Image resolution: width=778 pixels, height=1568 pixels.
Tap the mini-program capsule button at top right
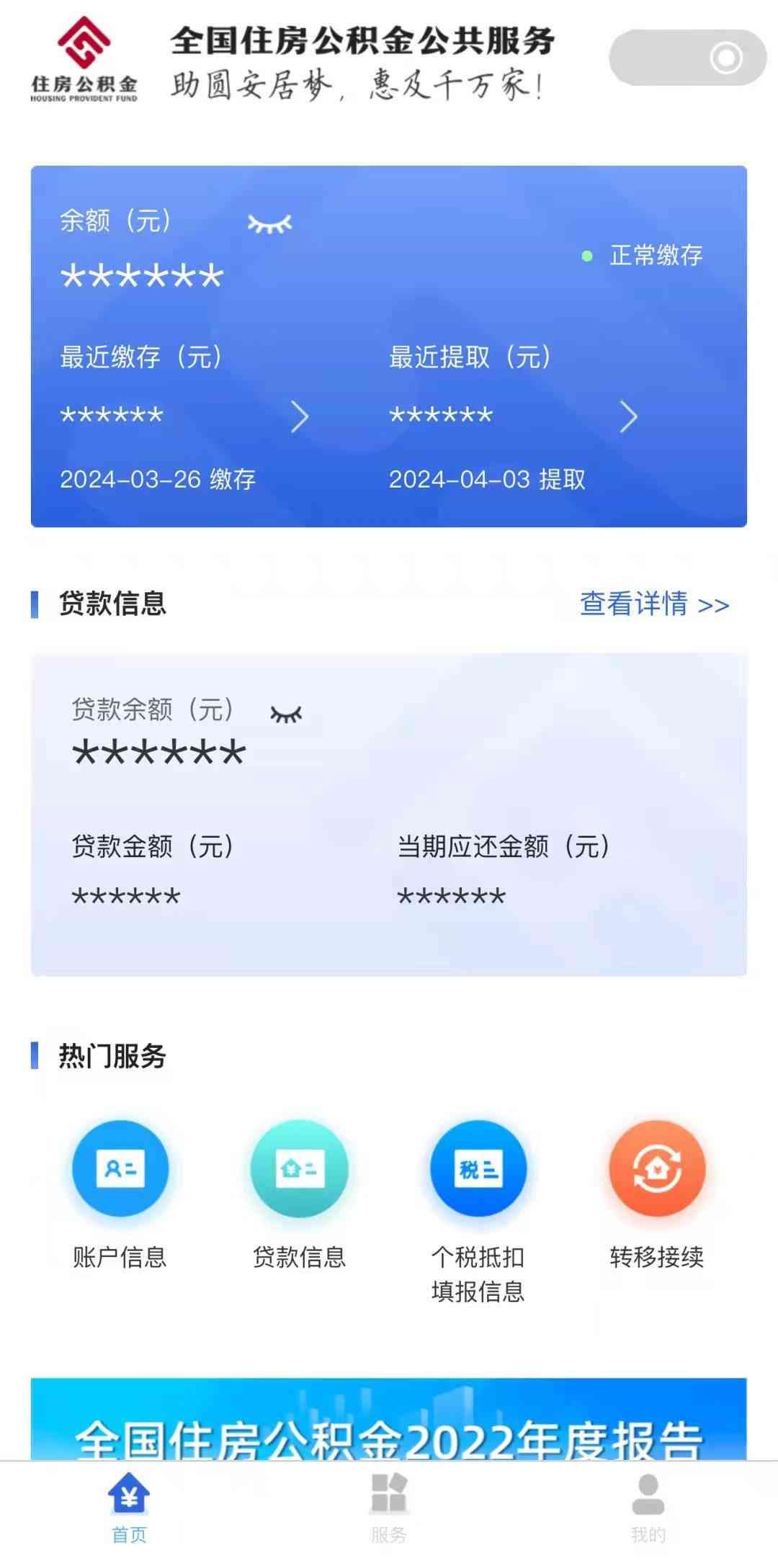[x=726, y=58]
